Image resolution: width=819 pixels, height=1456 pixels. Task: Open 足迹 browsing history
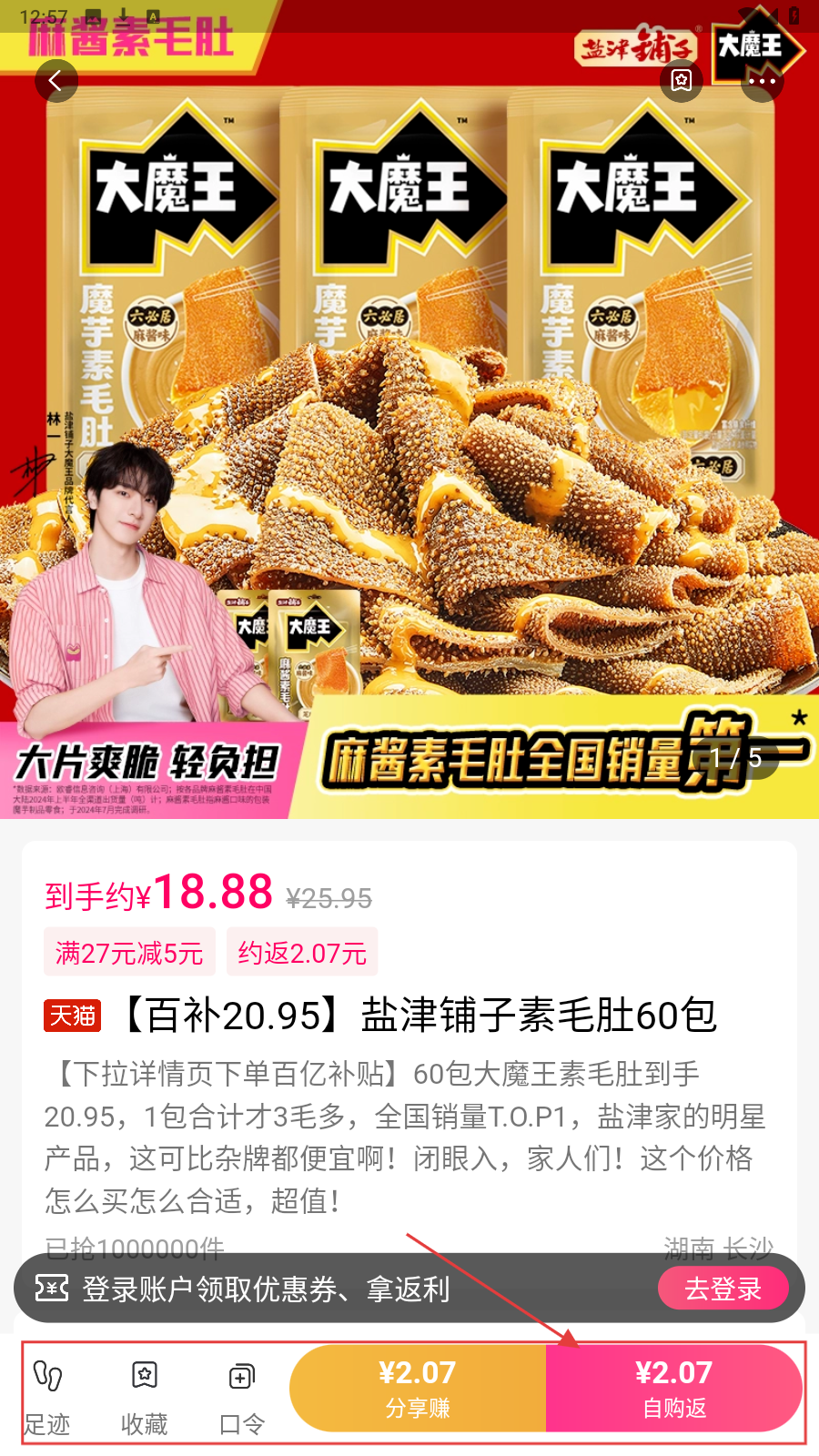(47, 1393)
